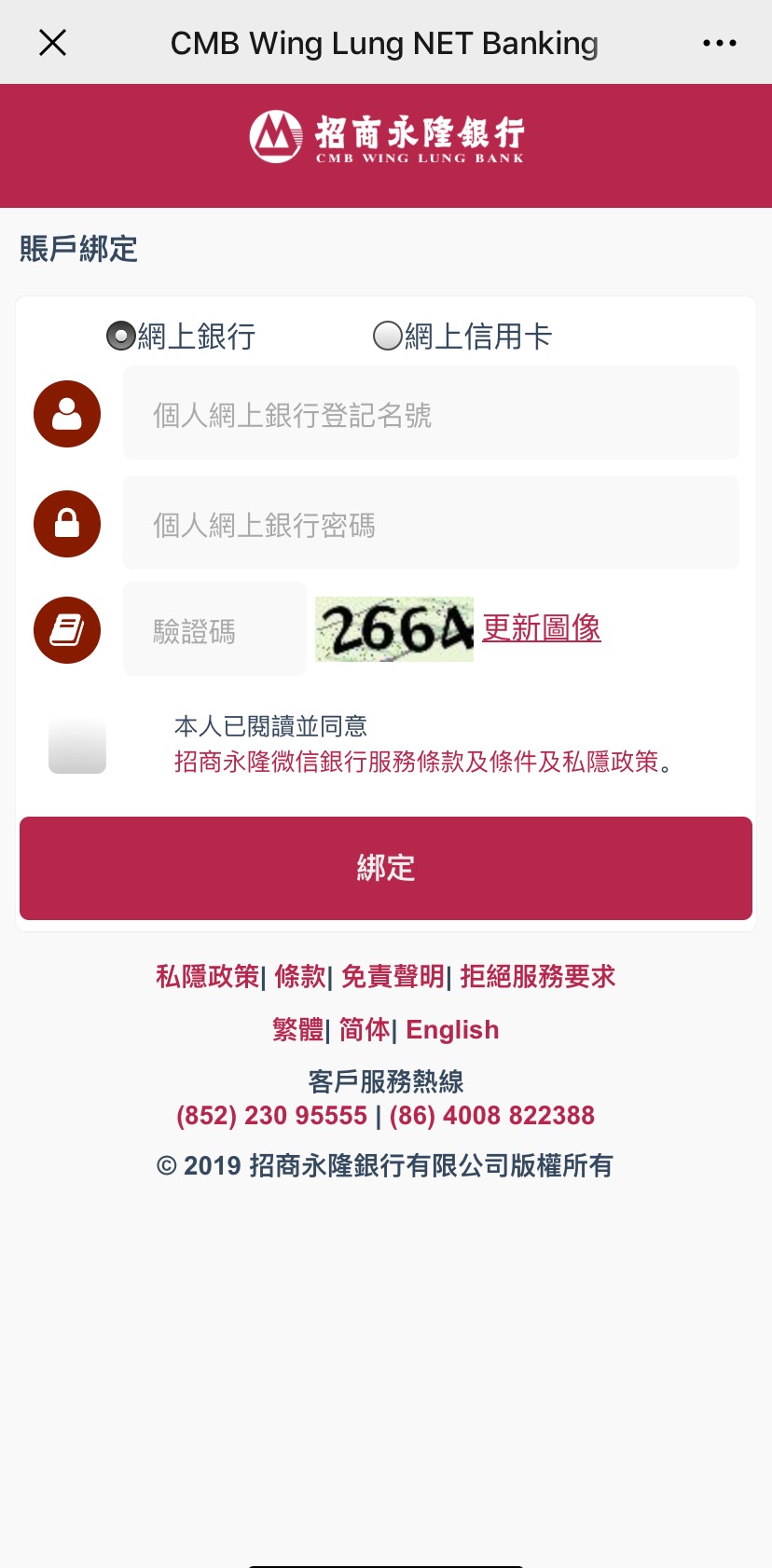Image resolution: width=772 pixels, height=1568 pixels.
Task: Focus the 個人網上銀行登記名號 field
Action: (431, 414)
